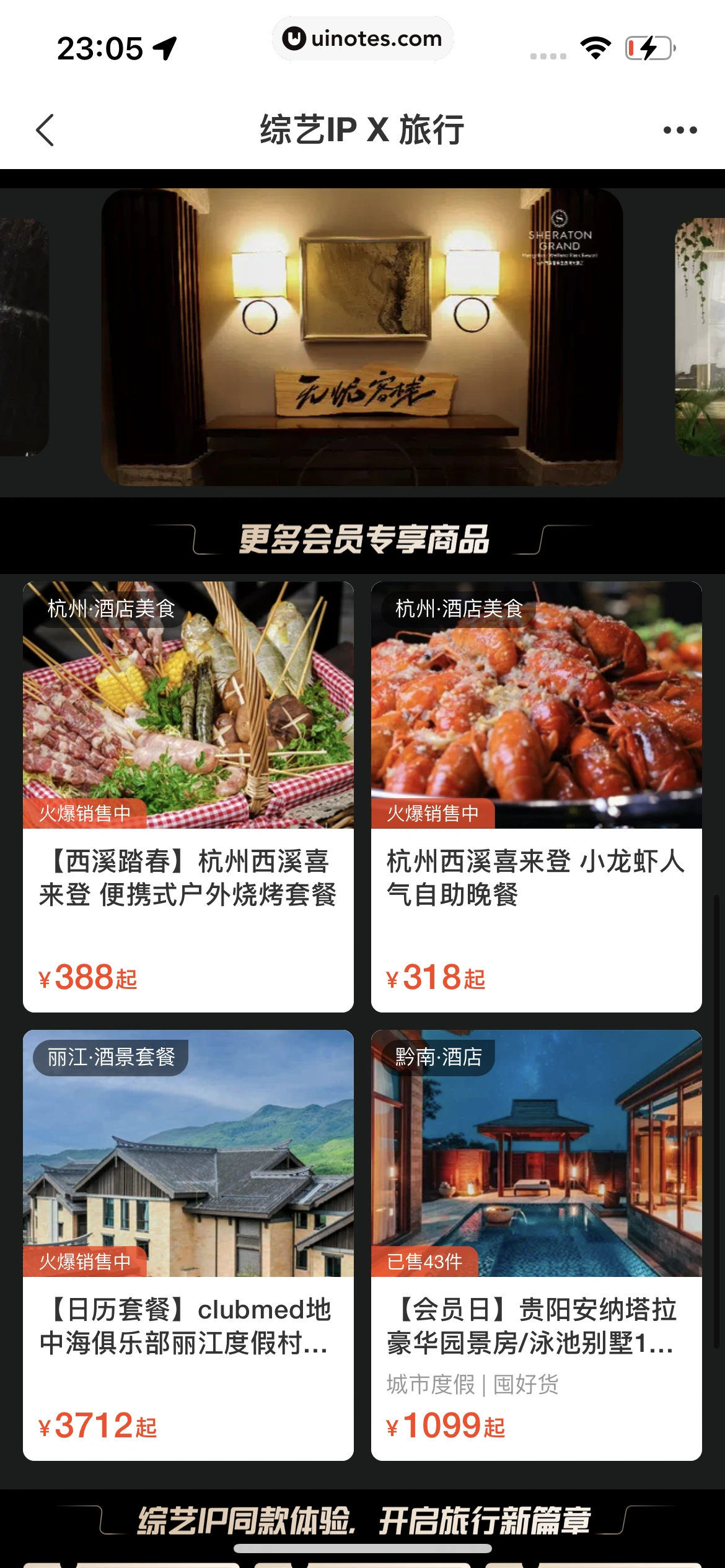
Task: Open clubmed地中海俱乐部丽江度假村 package card
Action: [x=188, y=1245]
